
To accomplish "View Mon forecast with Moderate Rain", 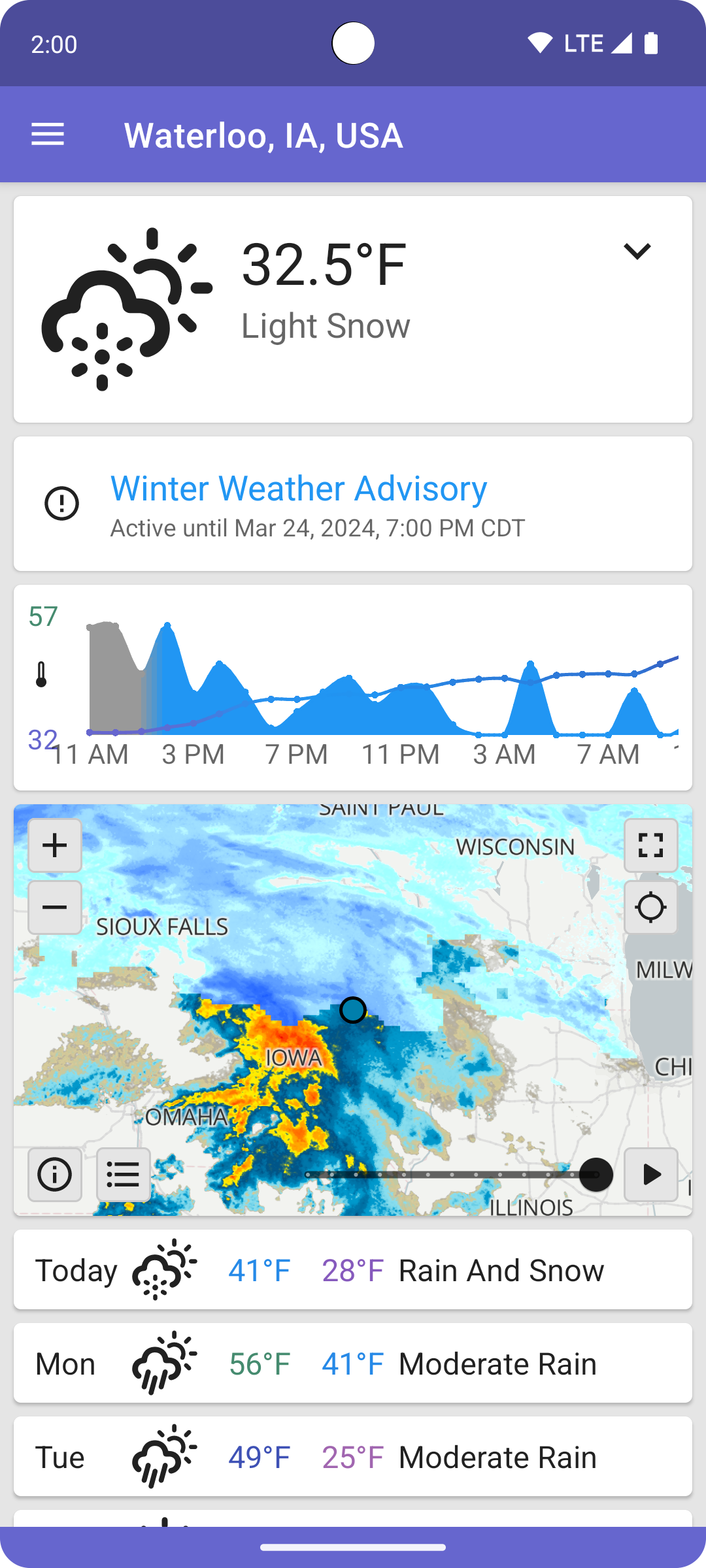I will pos(353,1364).
